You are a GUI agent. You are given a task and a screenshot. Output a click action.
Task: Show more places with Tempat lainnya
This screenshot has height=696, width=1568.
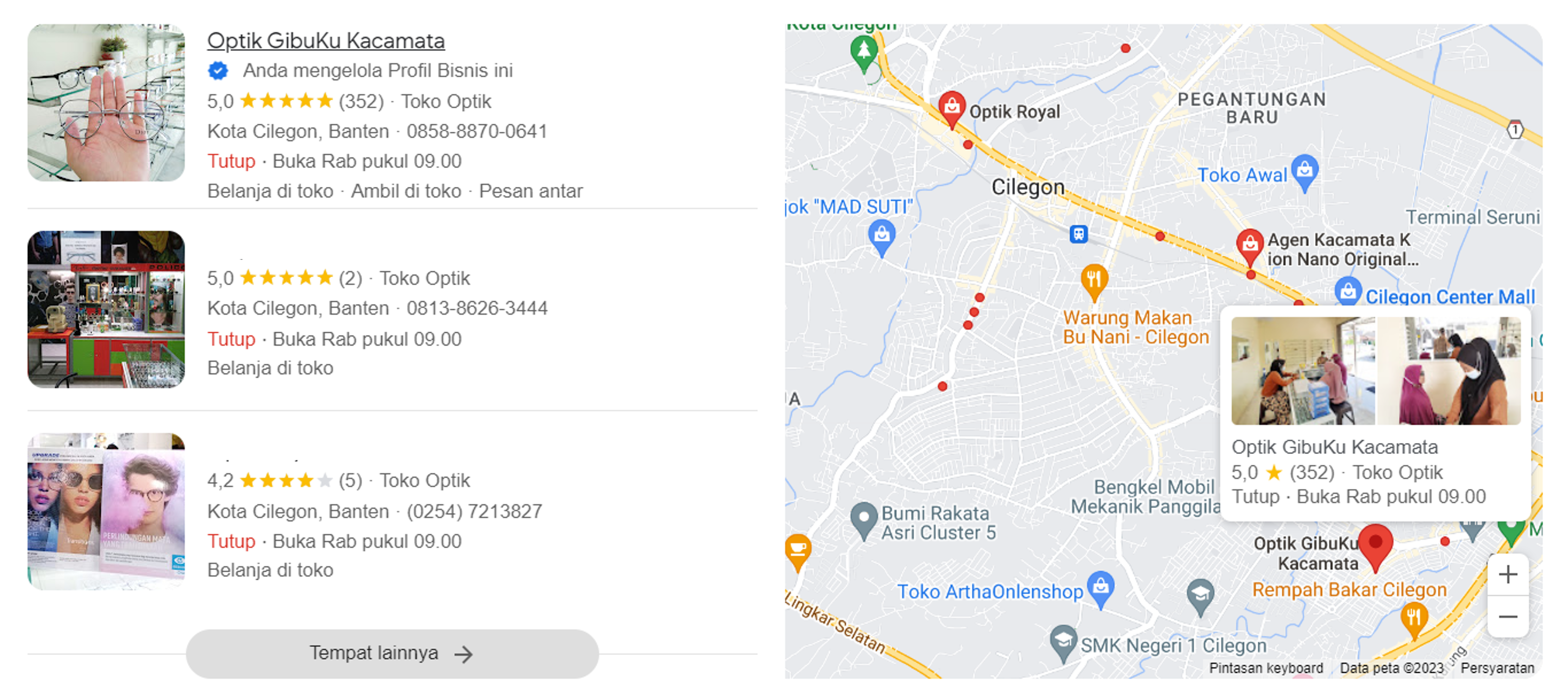click(392, 653)
